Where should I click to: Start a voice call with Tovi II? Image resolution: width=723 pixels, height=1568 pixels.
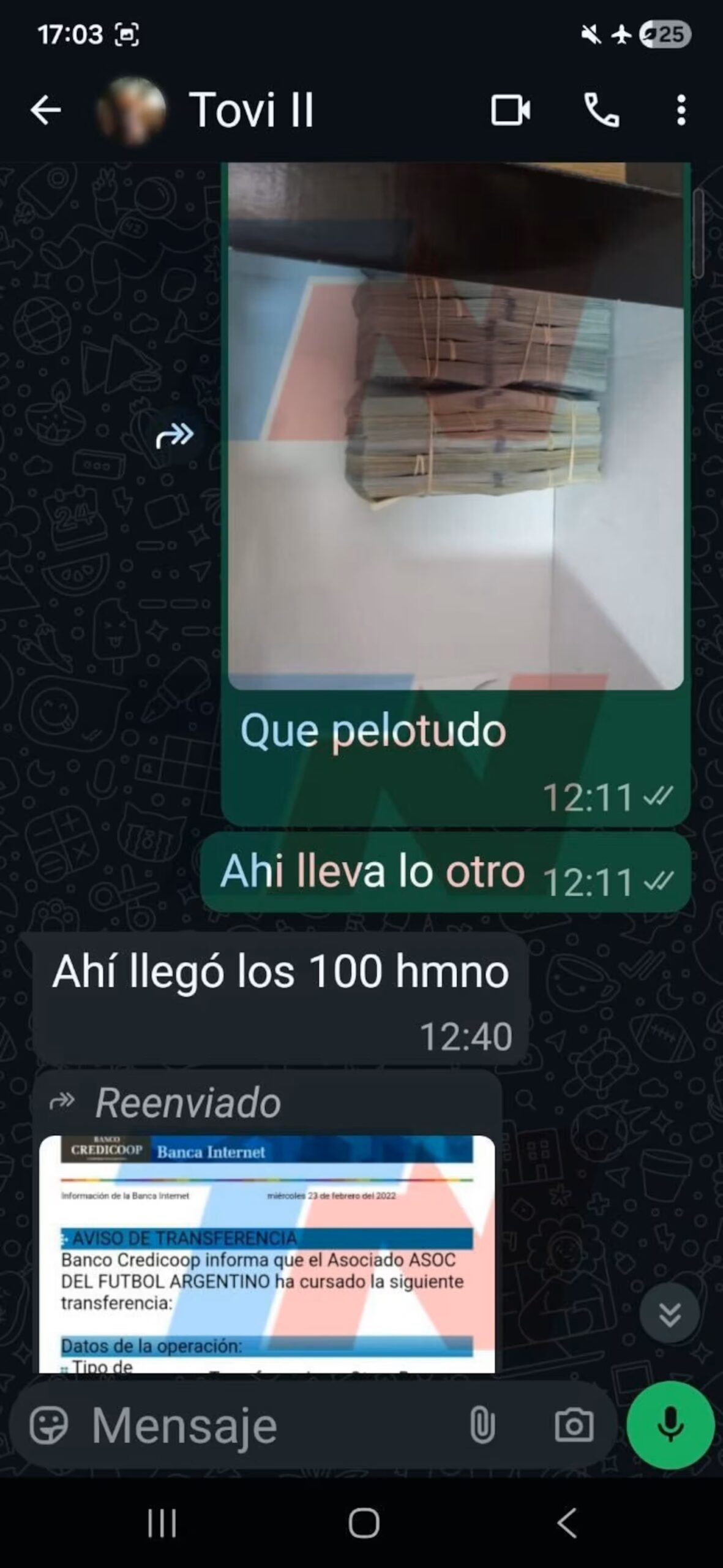[601, 111]
